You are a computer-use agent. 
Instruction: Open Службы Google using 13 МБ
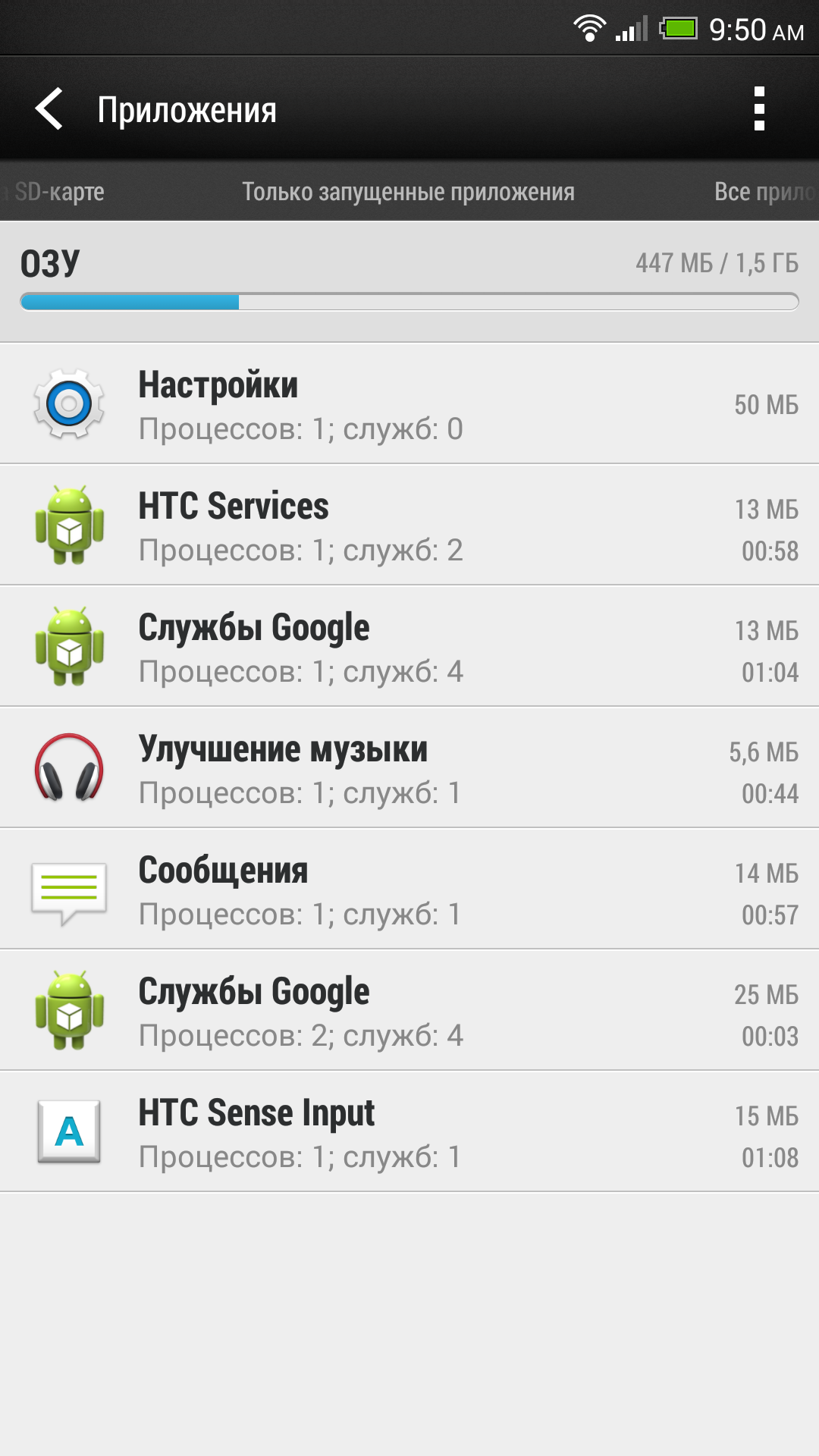[409, 647]
